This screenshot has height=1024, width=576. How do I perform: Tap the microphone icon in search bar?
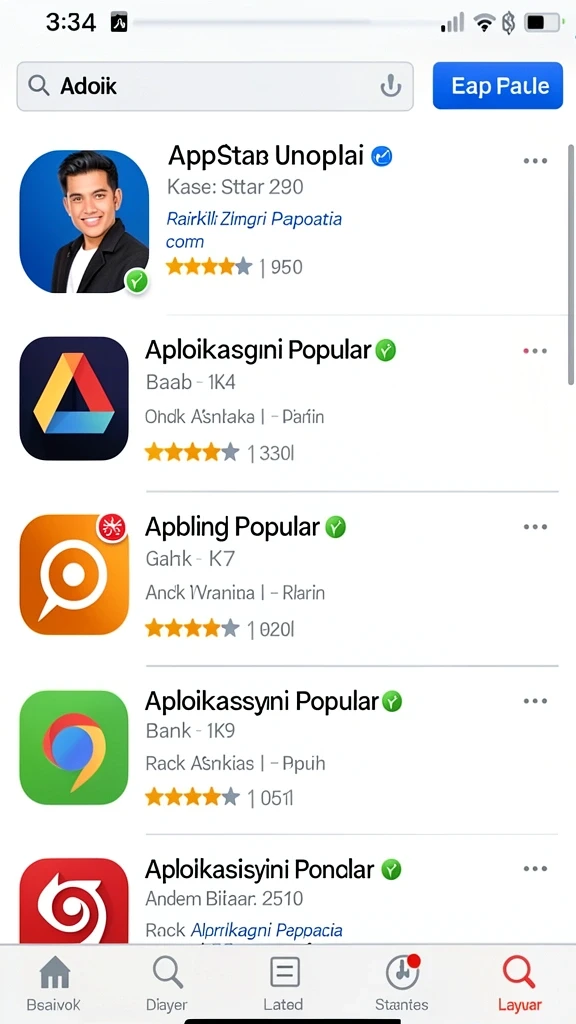coord(391,86)
